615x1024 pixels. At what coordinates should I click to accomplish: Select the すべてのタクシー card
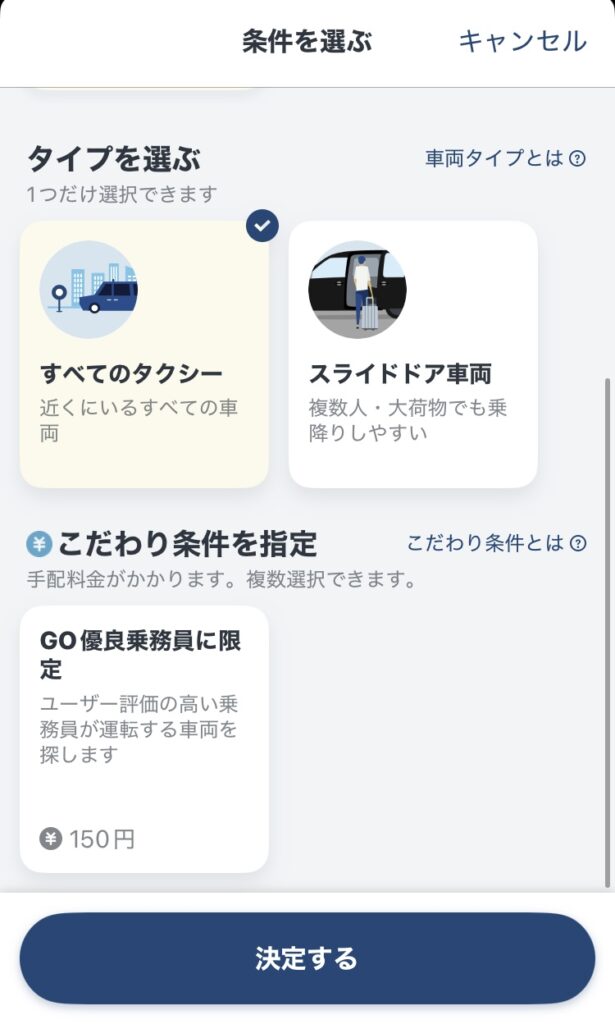144,354
